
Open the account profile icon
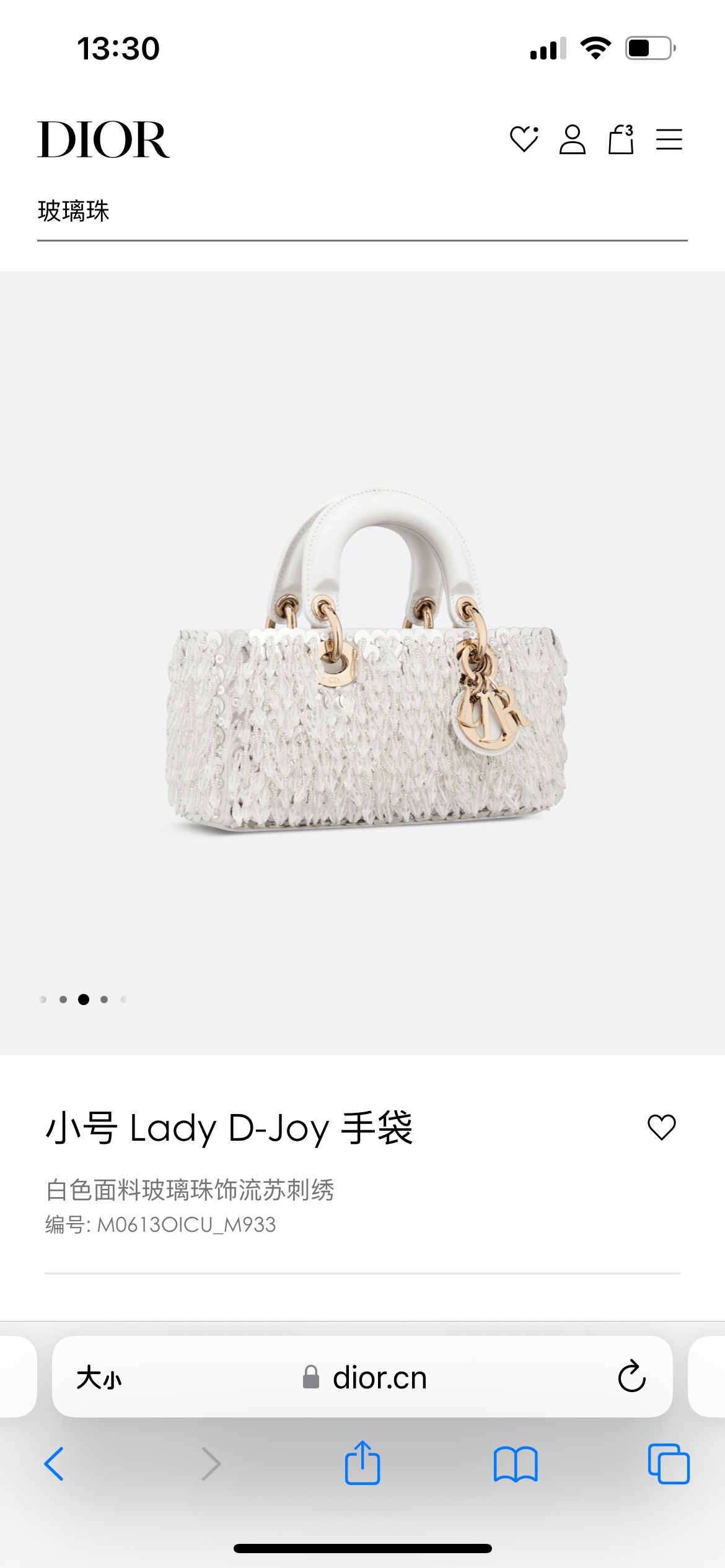tap(572, 139)
